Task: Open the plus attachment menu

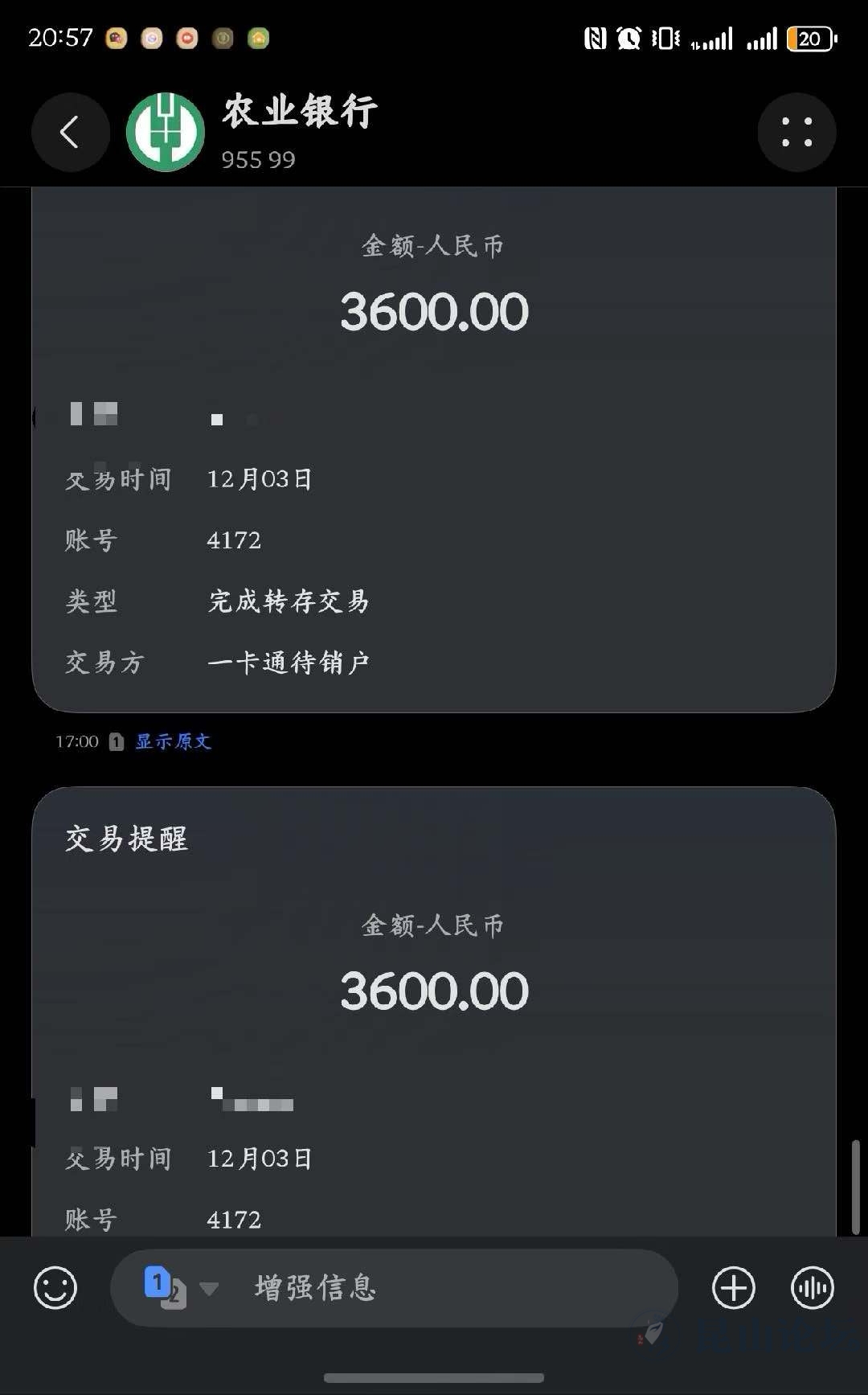Action: tap(734, 1288)
